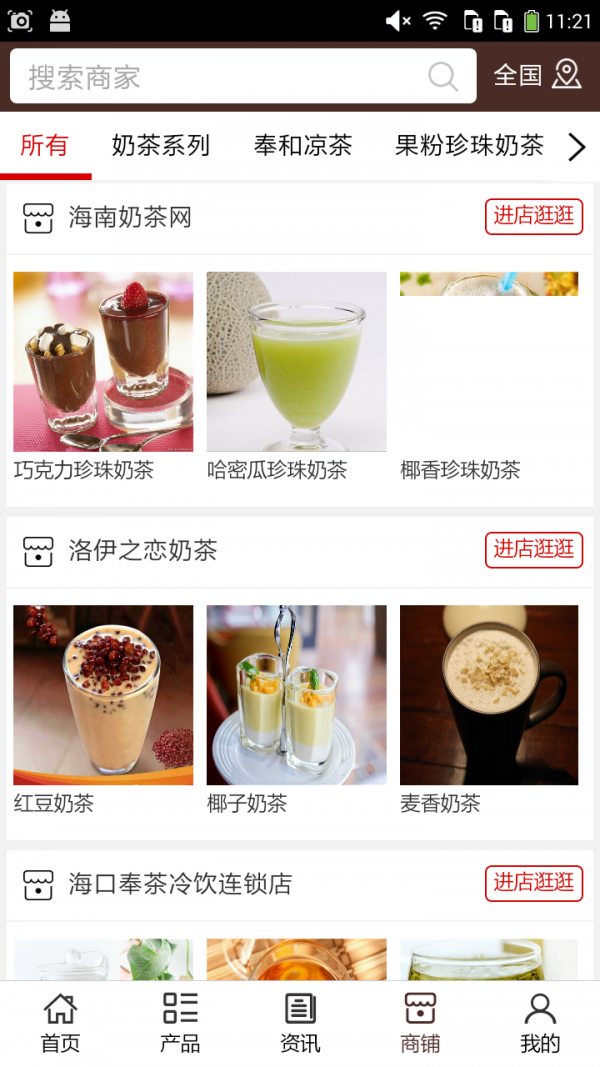Switch to the 产品 bottom tab
This screenshot has height=1067, width=600.
pos(180,1023)
